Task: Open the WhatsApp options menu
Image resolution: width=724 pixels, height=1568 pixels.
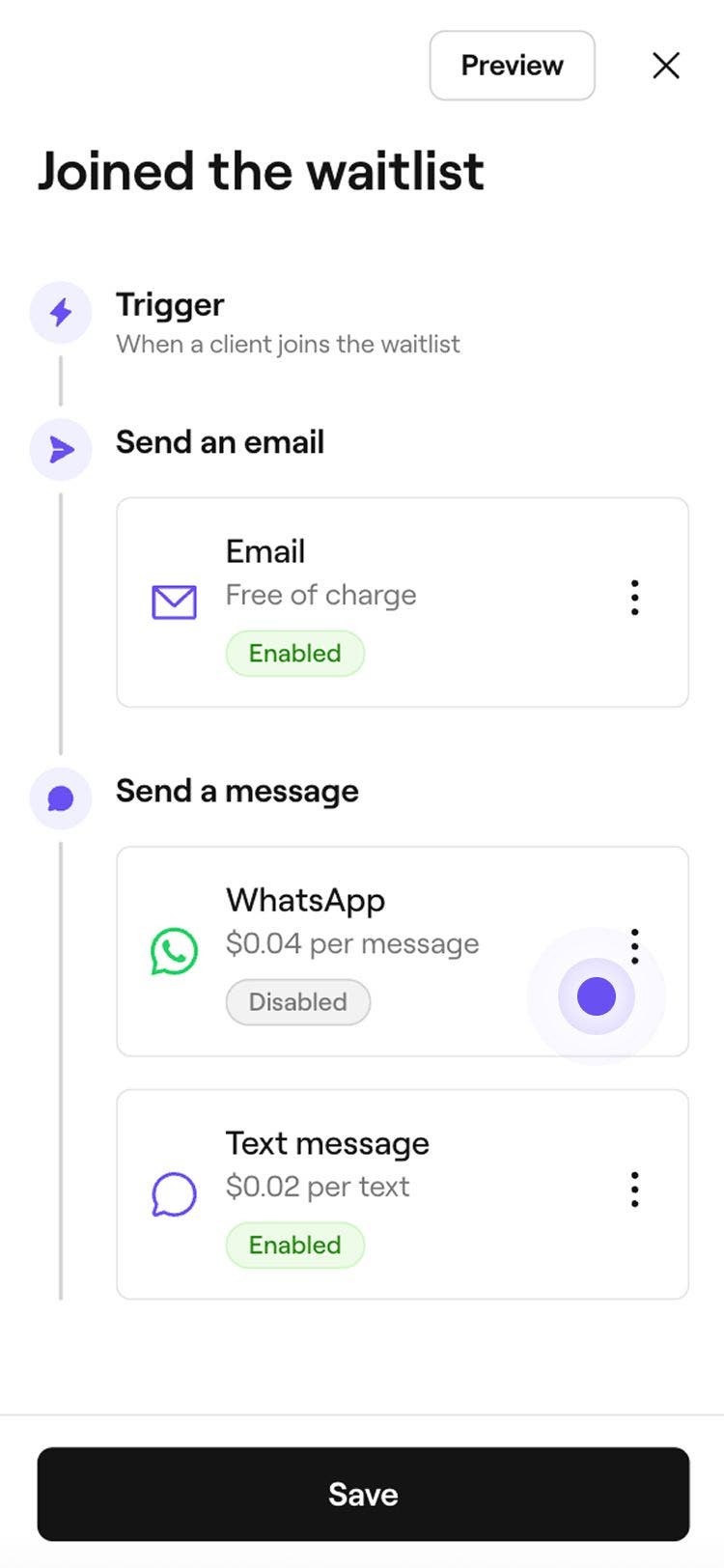Action: click(634, 945)
